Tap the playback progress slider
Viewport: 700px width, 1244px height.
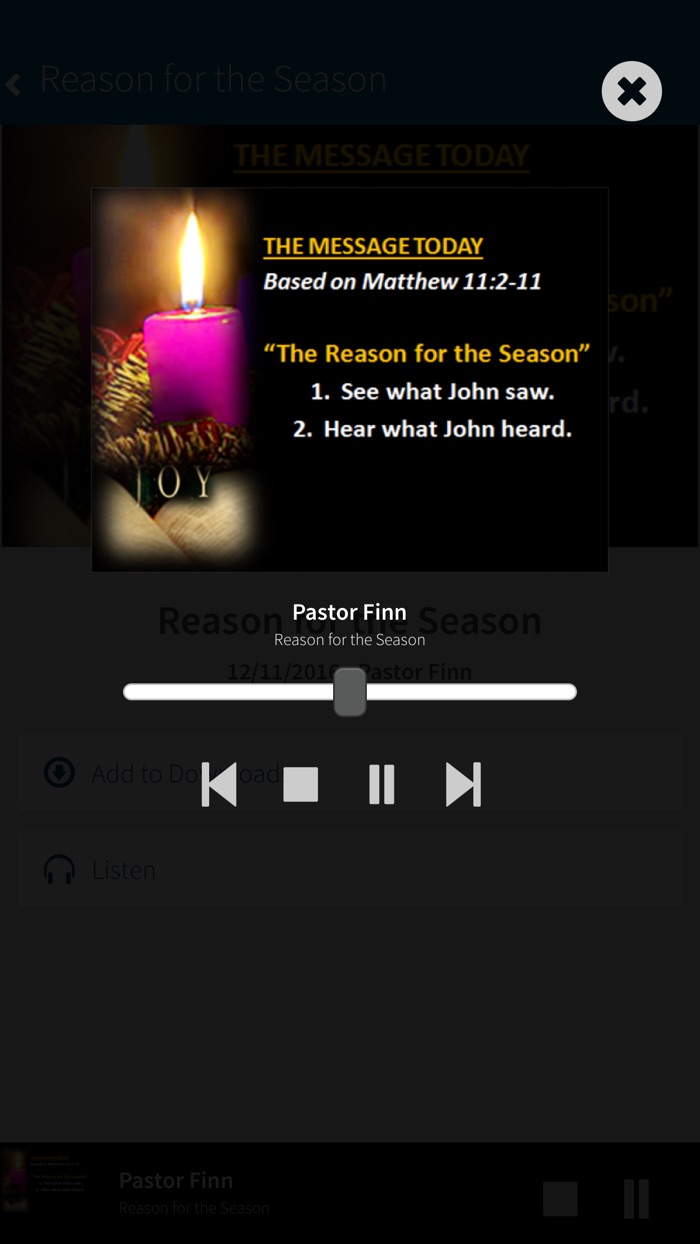click(x=350, y=692)
